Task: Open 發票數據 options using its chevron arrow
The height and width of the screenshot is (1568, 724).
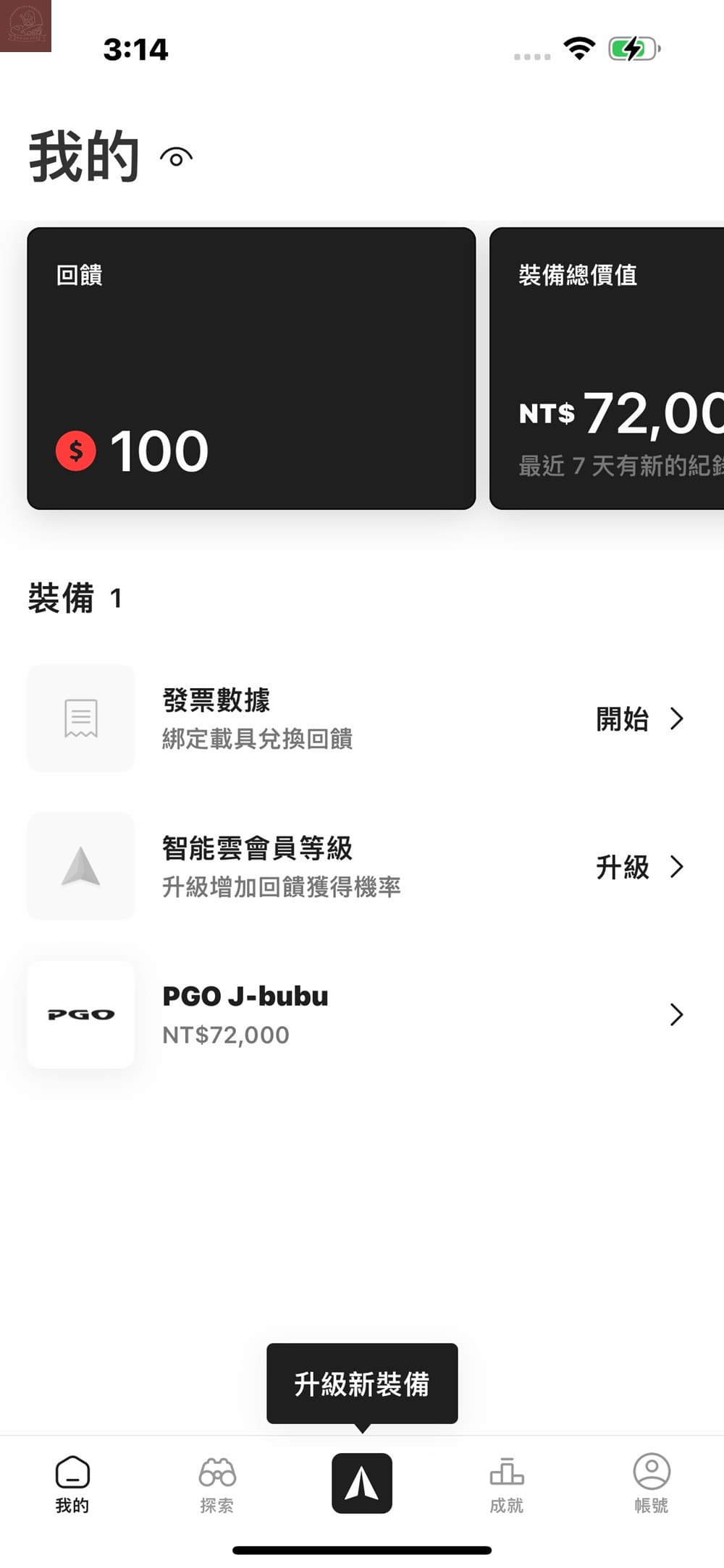Action: pyautogui.click(x=676, y=719)
